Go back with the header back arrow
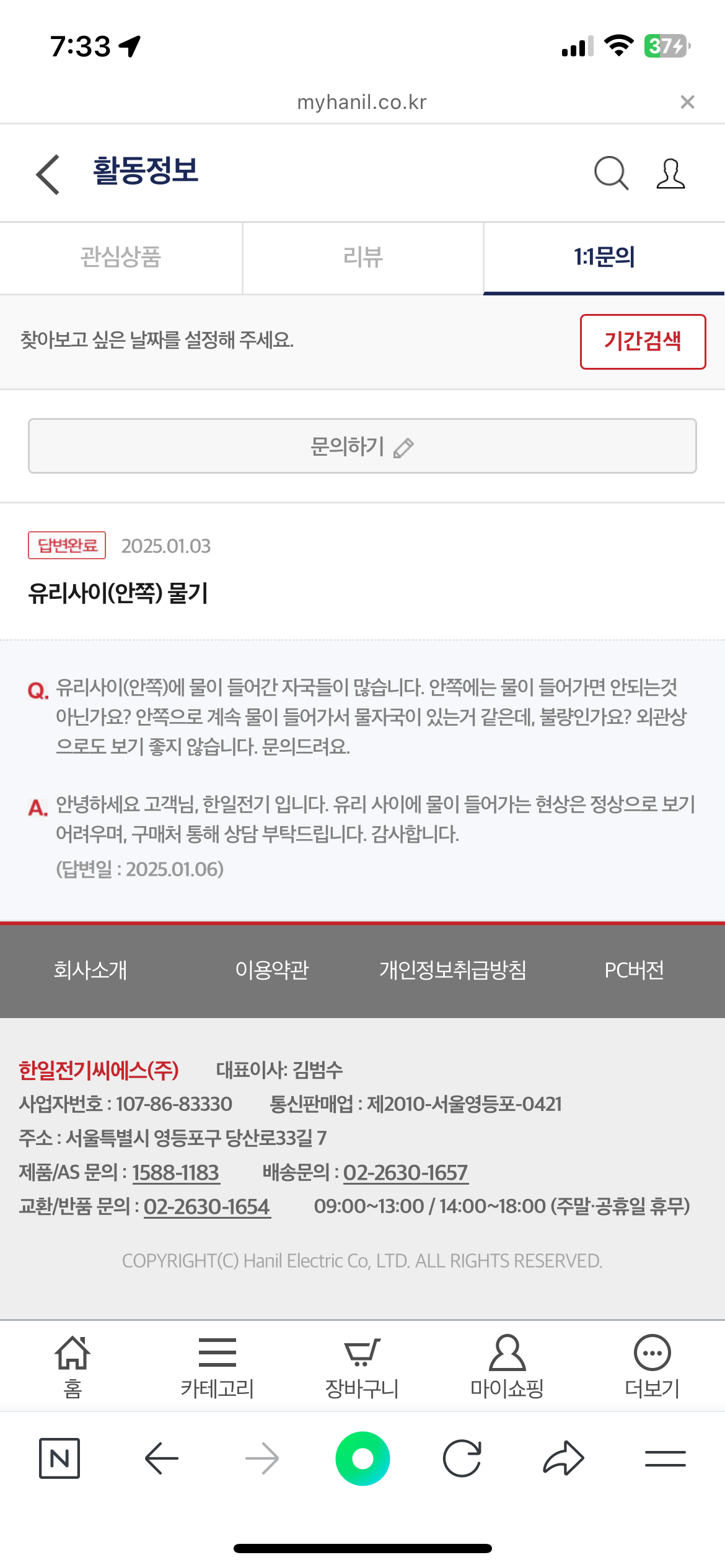The width and height of the screenshot is (725, 1568). 48,174
